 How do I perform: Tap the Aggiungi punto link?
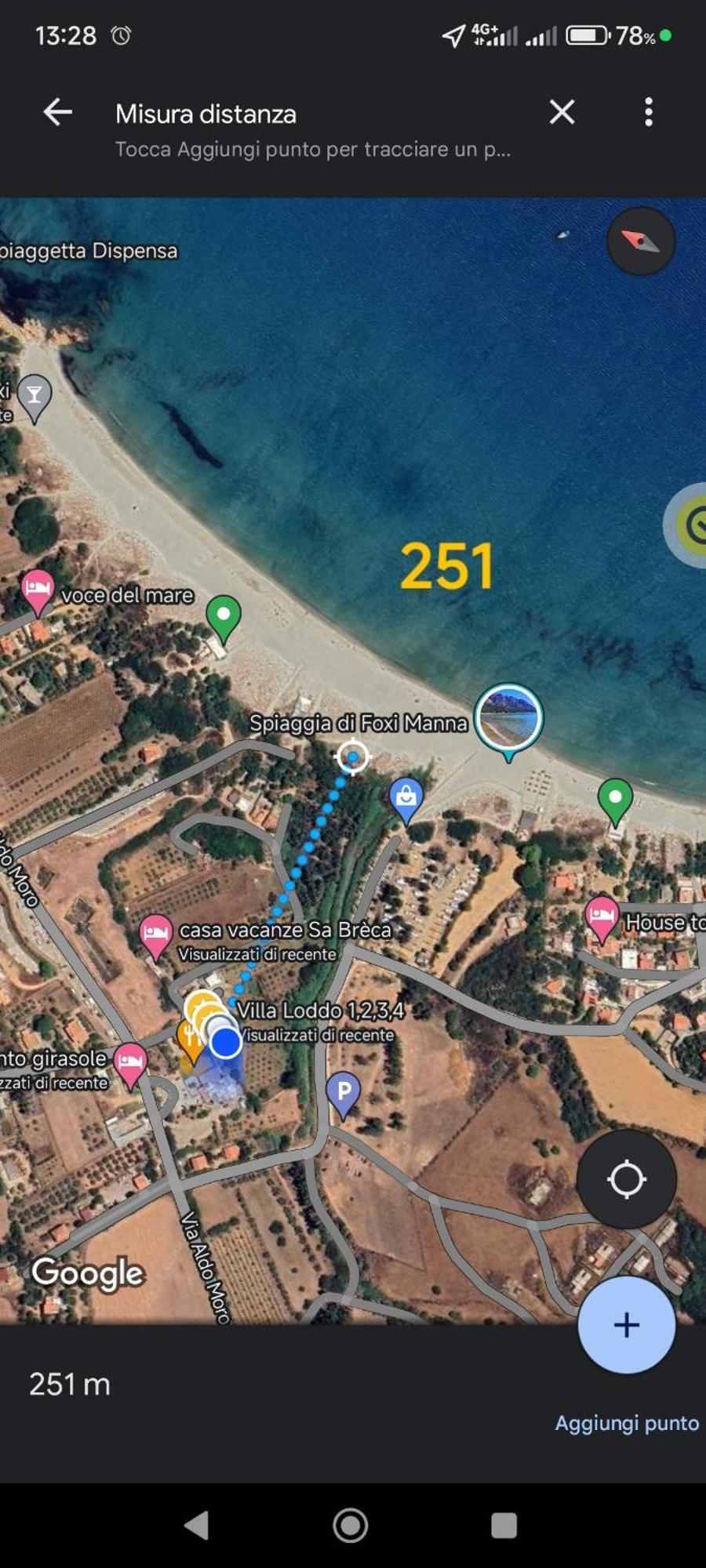click(626, 1423)
